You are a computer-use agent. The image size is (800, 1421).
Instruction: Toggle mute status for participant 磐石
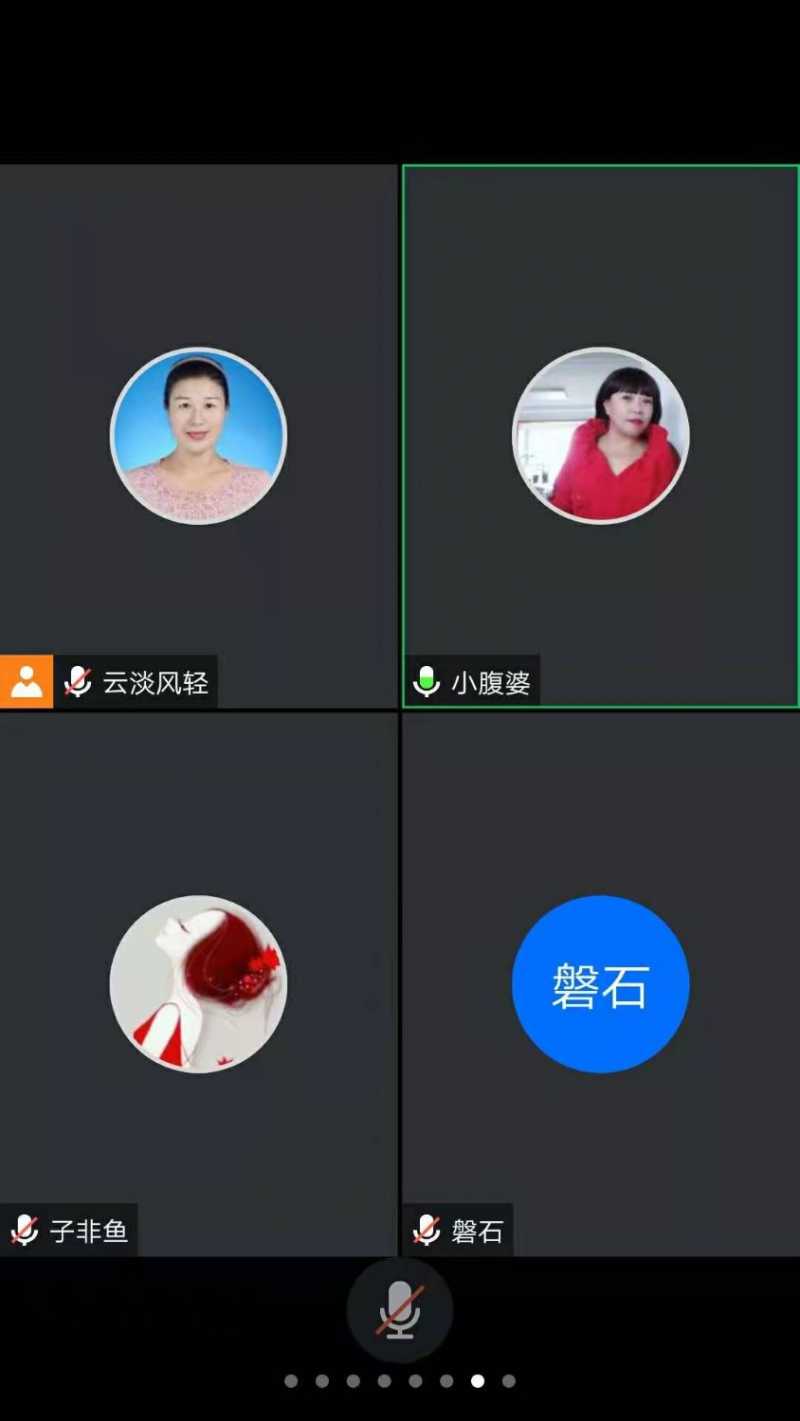click(x=426, y=1231)
